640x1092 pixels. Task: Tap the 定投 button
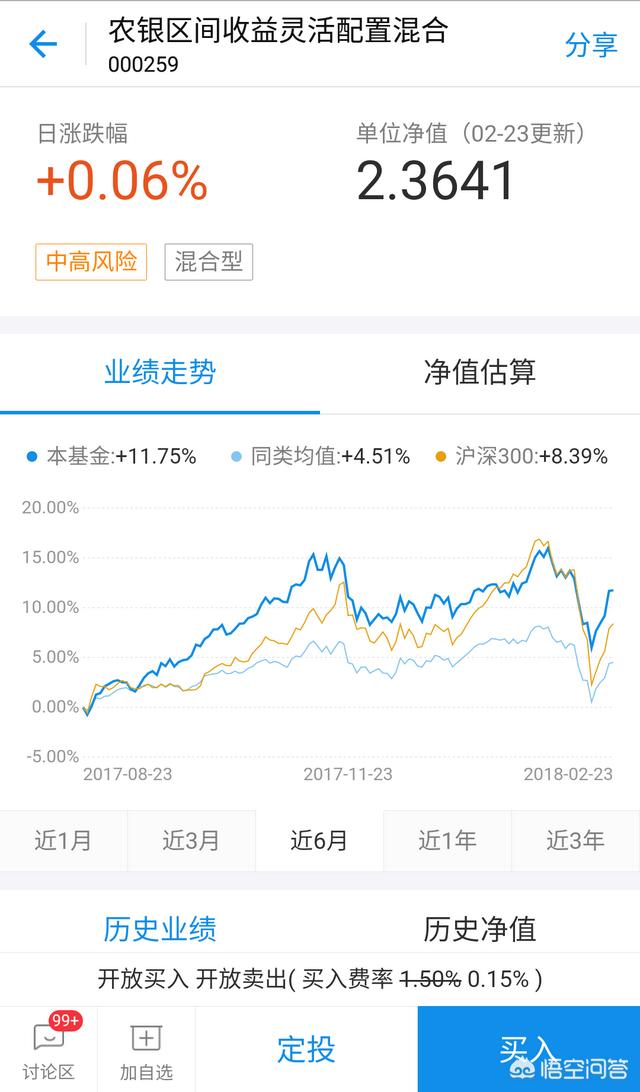pyautogui.click(x=306, y=1049)
